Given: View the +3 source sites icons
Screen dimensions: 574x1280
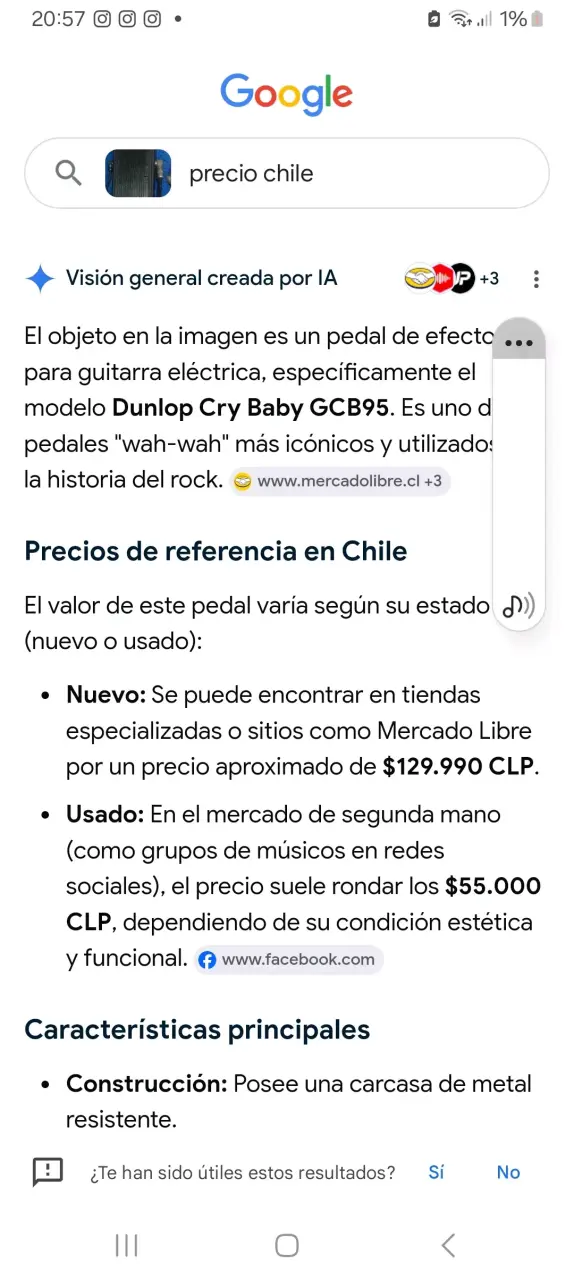Looking at the screenshot, I should [x=452, y=278].
